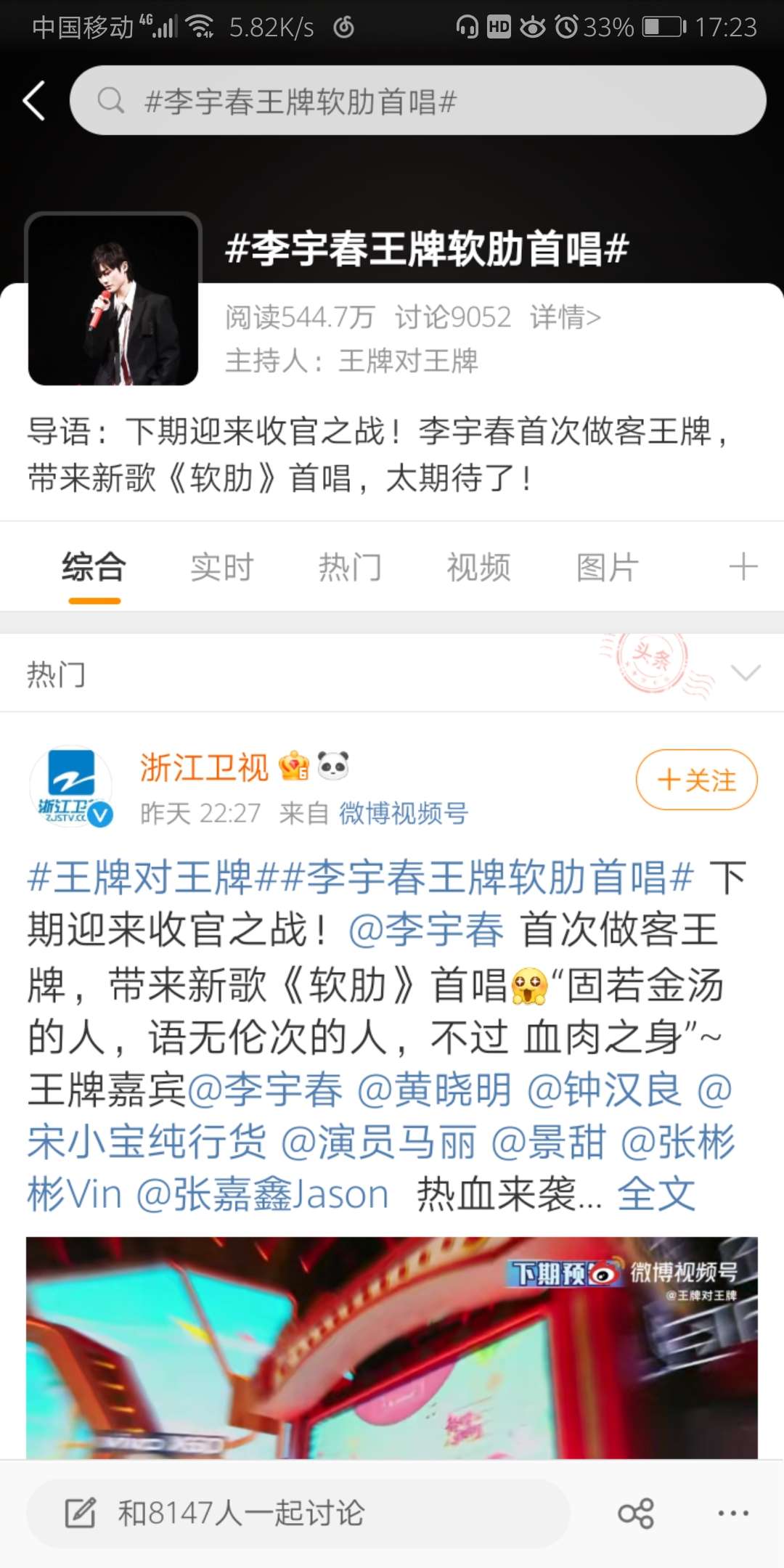The width and height of the screenshot is (784, 1568).
Task: Share this topic page
Action: [x=636, y=1514]
